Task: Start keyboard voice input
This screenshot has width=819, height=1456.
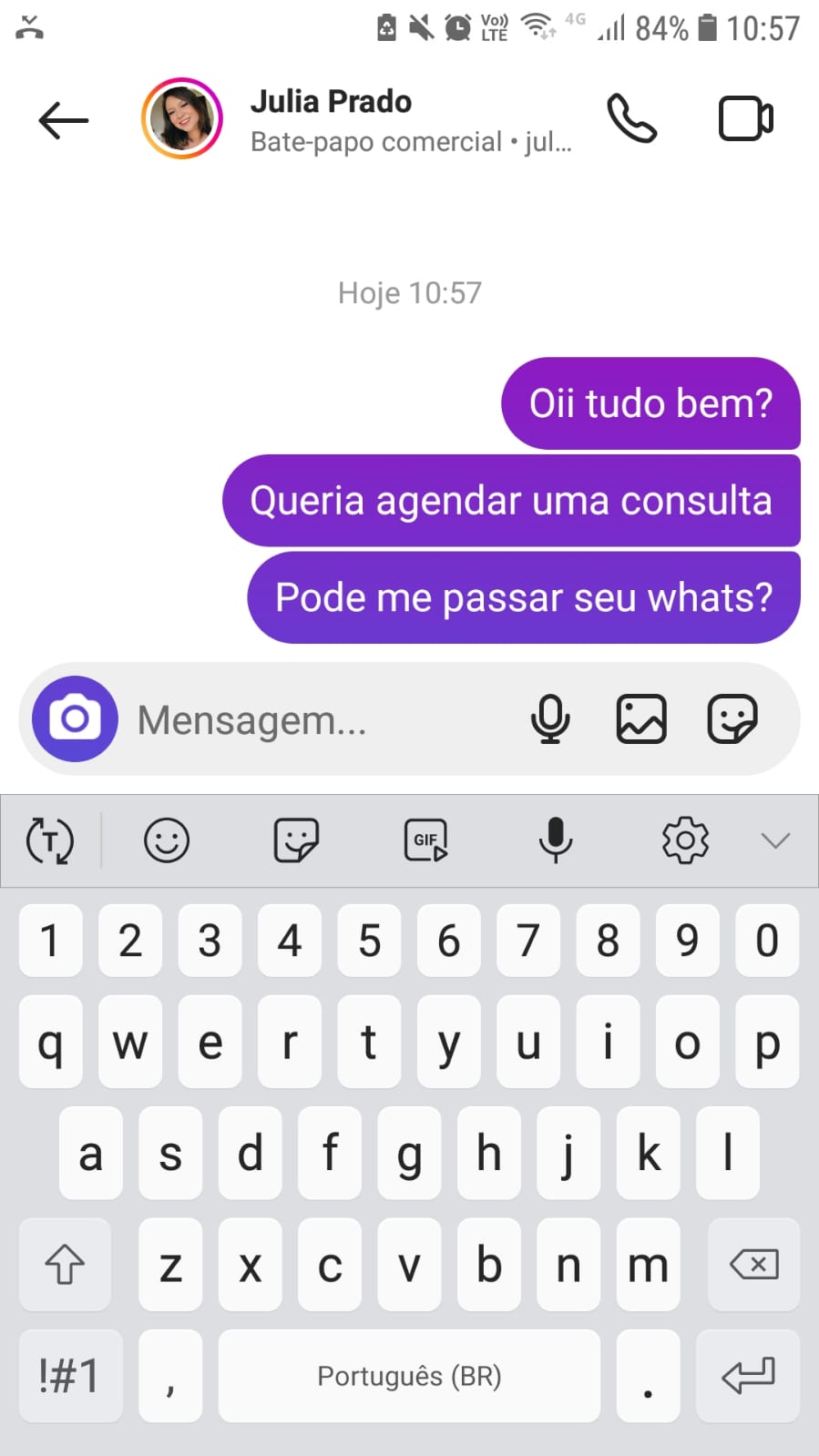Action: pyautogui.click(x=555, y=840)
